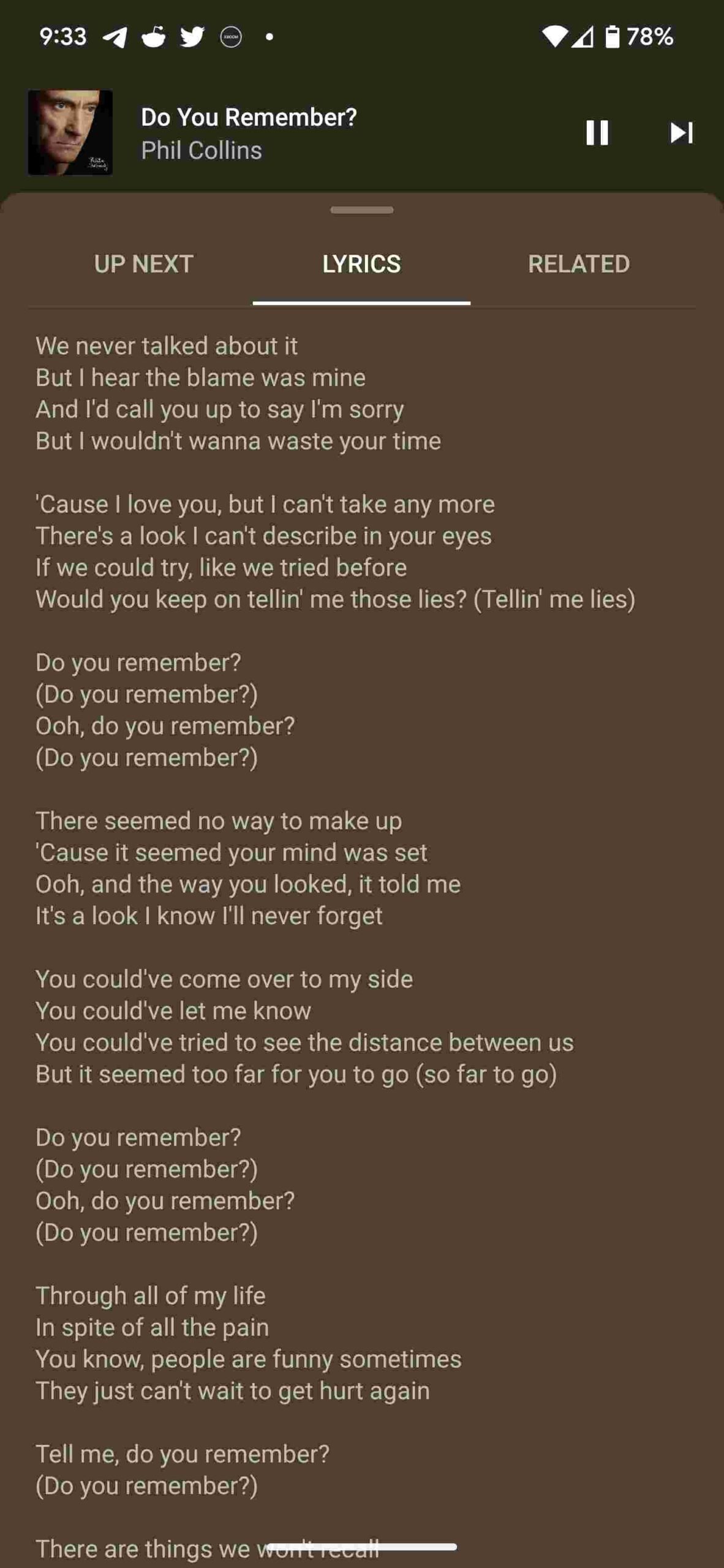Tap the Twitter notification icon

[x=191, y=37]
